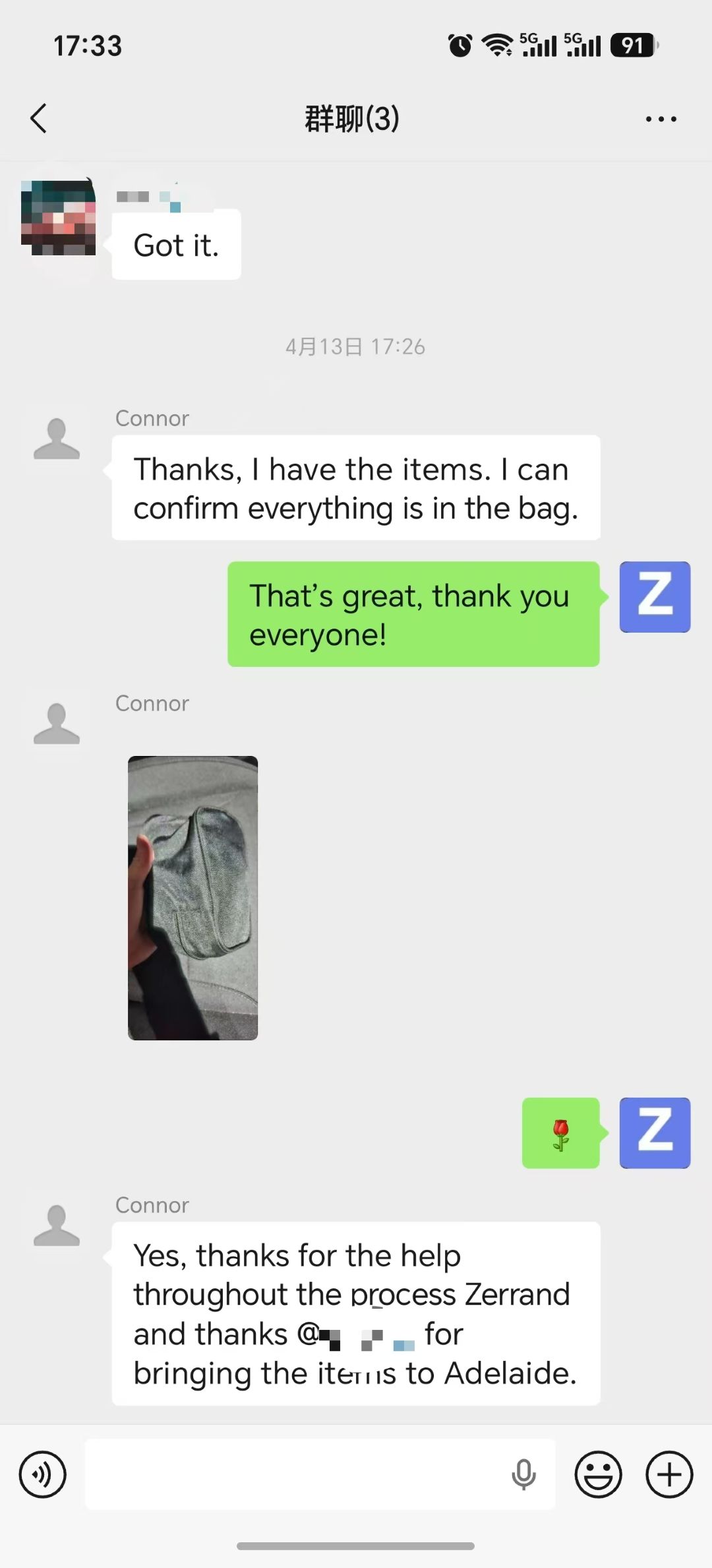Switch to voice message input
This screenshot has height=1568, width=712.
coord(43,1474)
